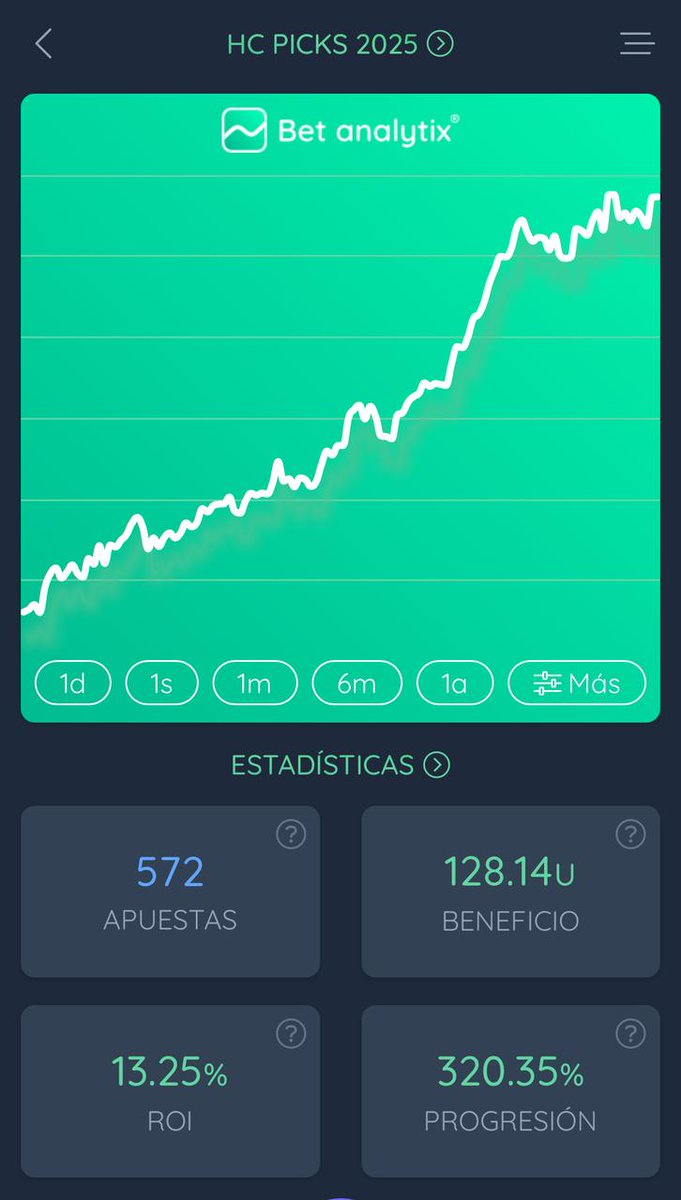Tap the help icon on Beneficio card
The width and height of the screenshot is (681, 1200).
[630, 835]
